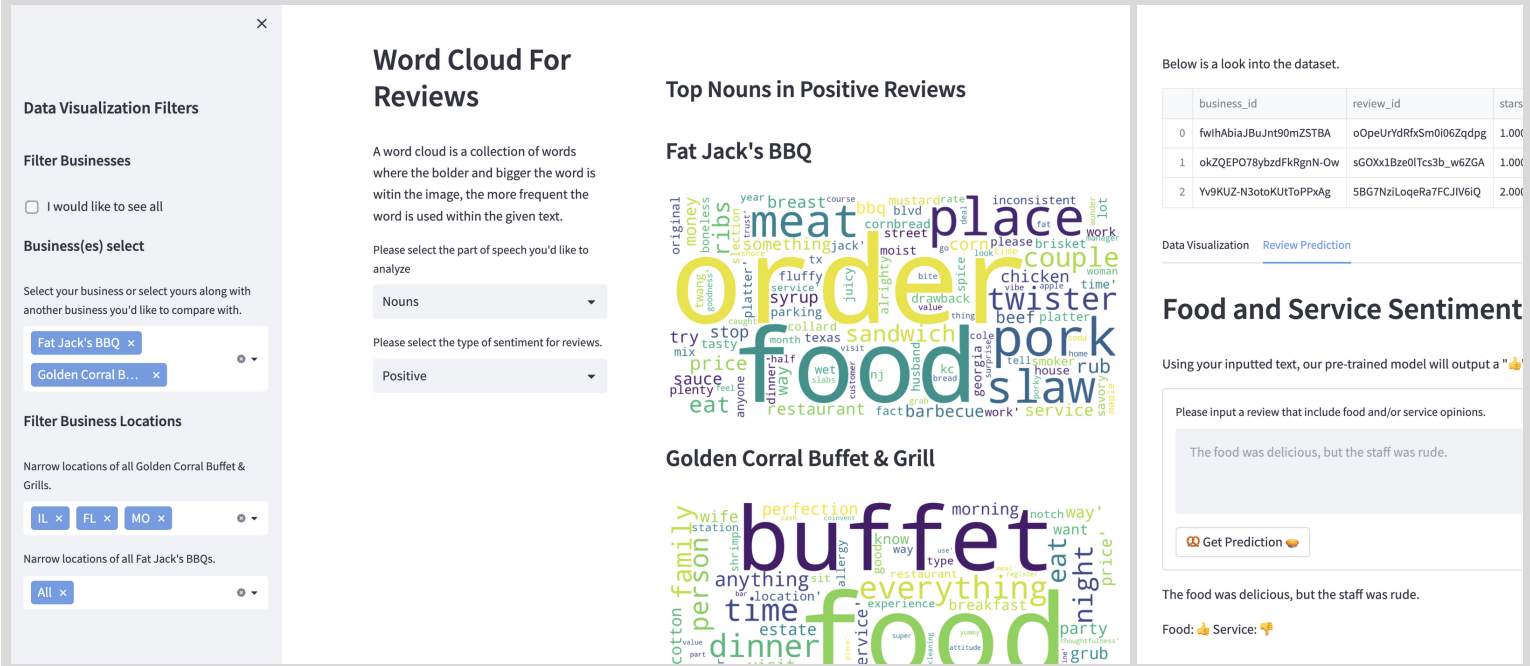Remove the FL location chip
This screenshot has width=1530, height=666.
pos(107,518)
